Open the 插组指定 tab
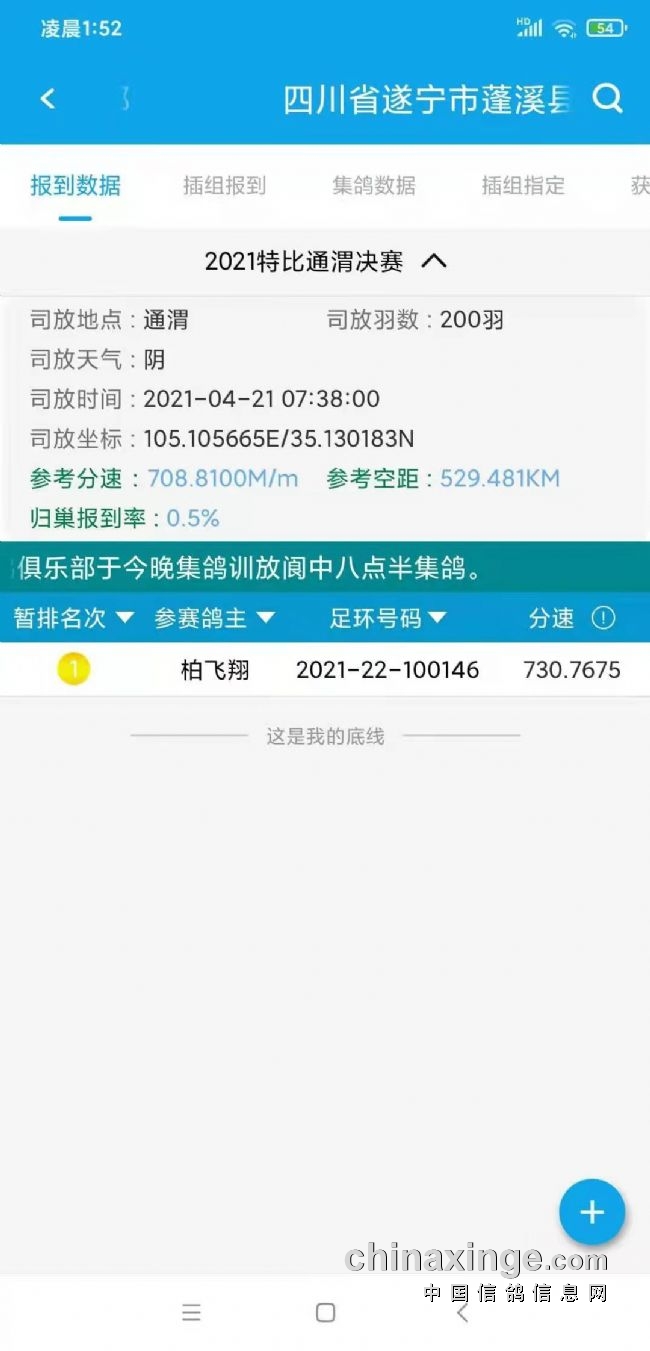The height and width of the screenshot is (1351, 650). pos(523,185)
